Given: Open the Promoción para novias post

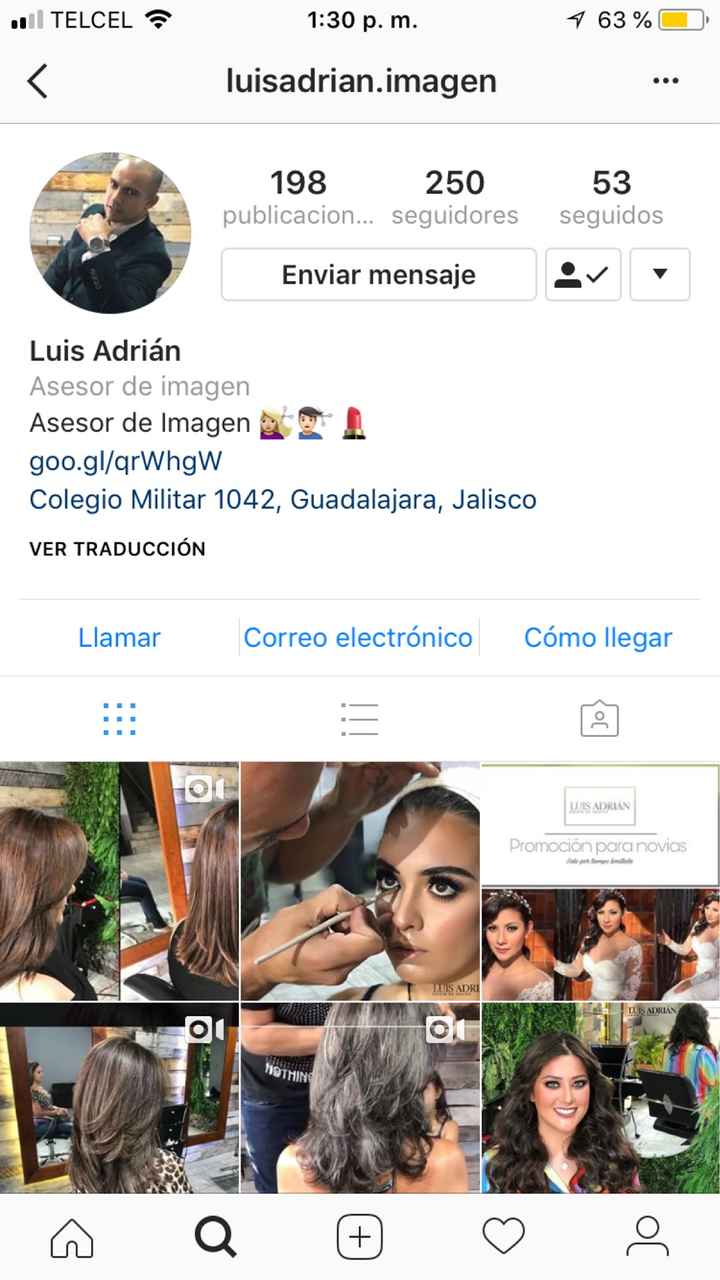Looking at the screenshot, I should [x=600, y=880].
